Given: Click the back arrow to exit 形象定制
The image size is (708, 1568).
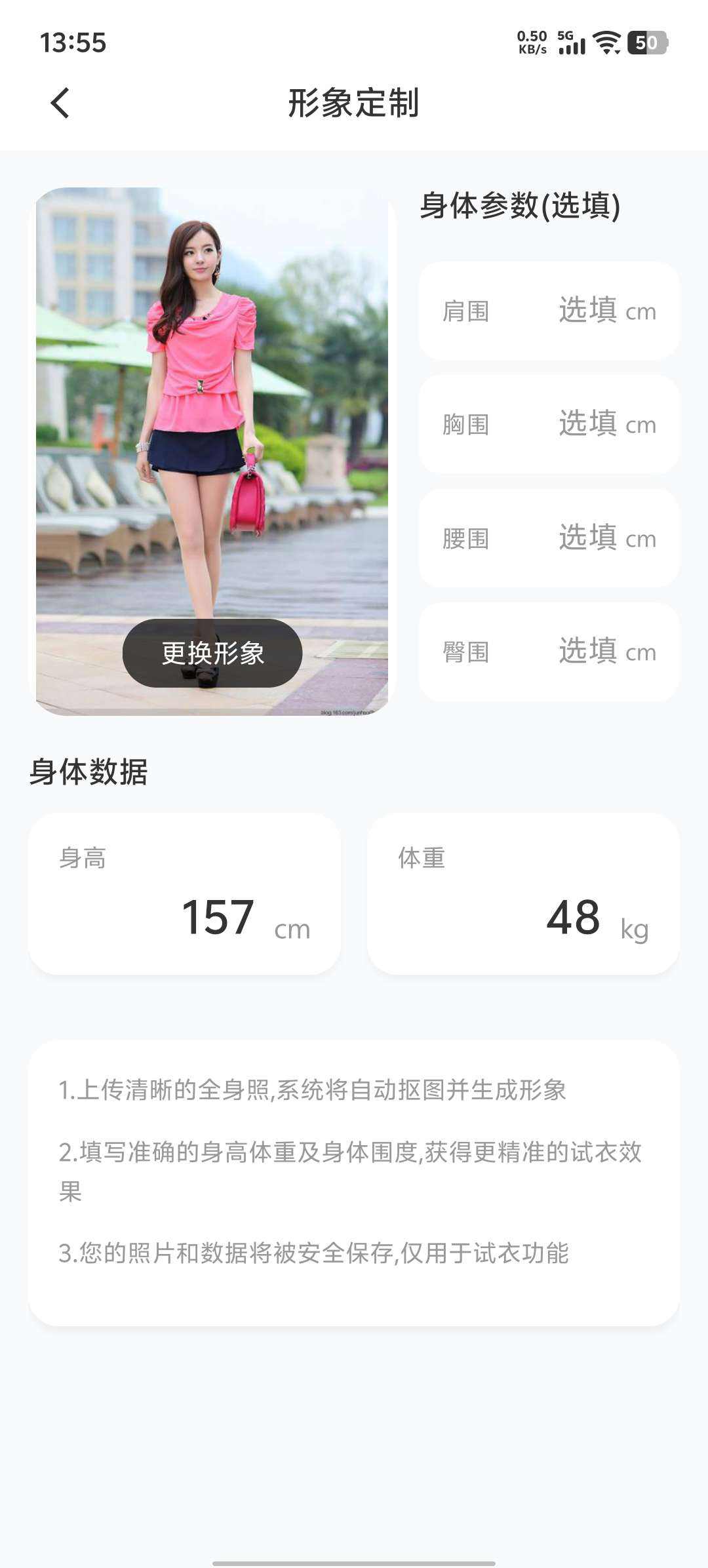Looking at the screenshot, I should (60, 103).
